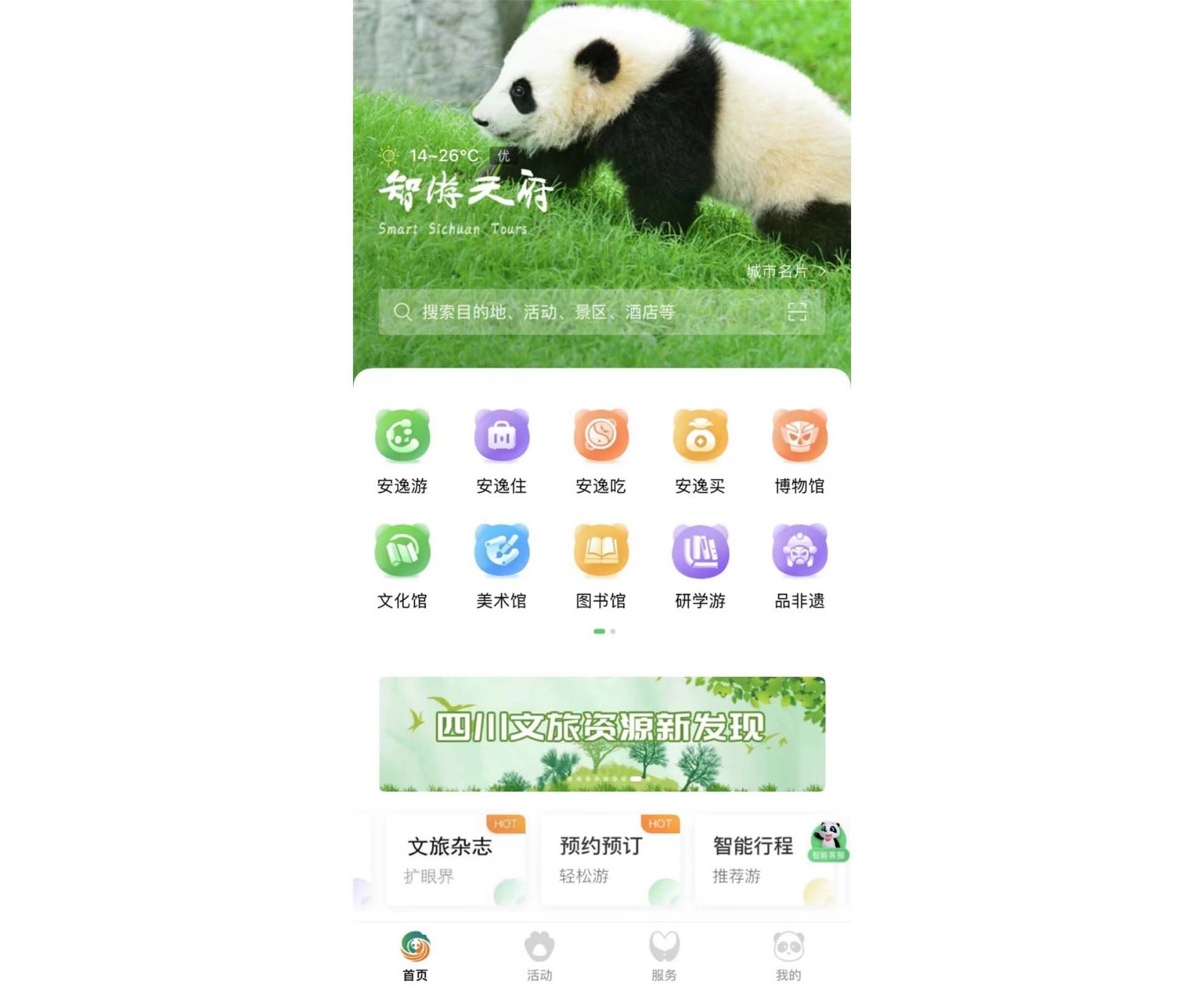The width and height of the screenshot is (1204, 1008).
Task: Open the 城市名片 link
Action: point(784,272)
